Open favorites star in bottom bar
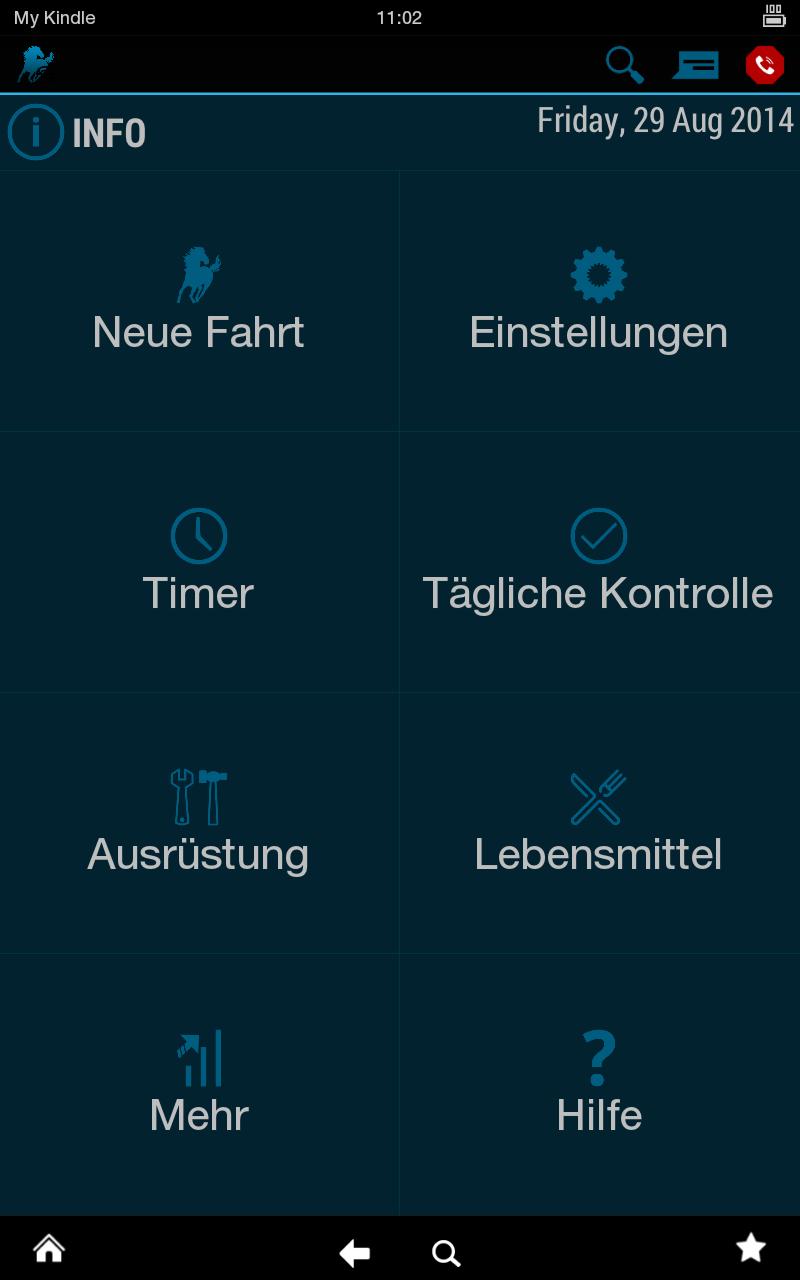 pyautogui.click(x=751, y=1248)
